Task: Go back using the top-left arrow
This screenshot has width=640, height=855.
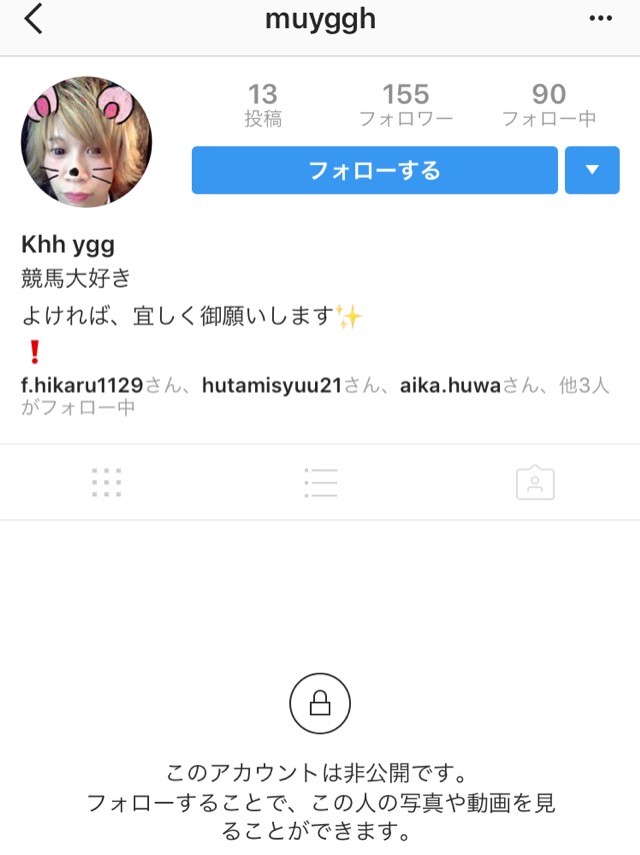Action: [x=34, y=19]
